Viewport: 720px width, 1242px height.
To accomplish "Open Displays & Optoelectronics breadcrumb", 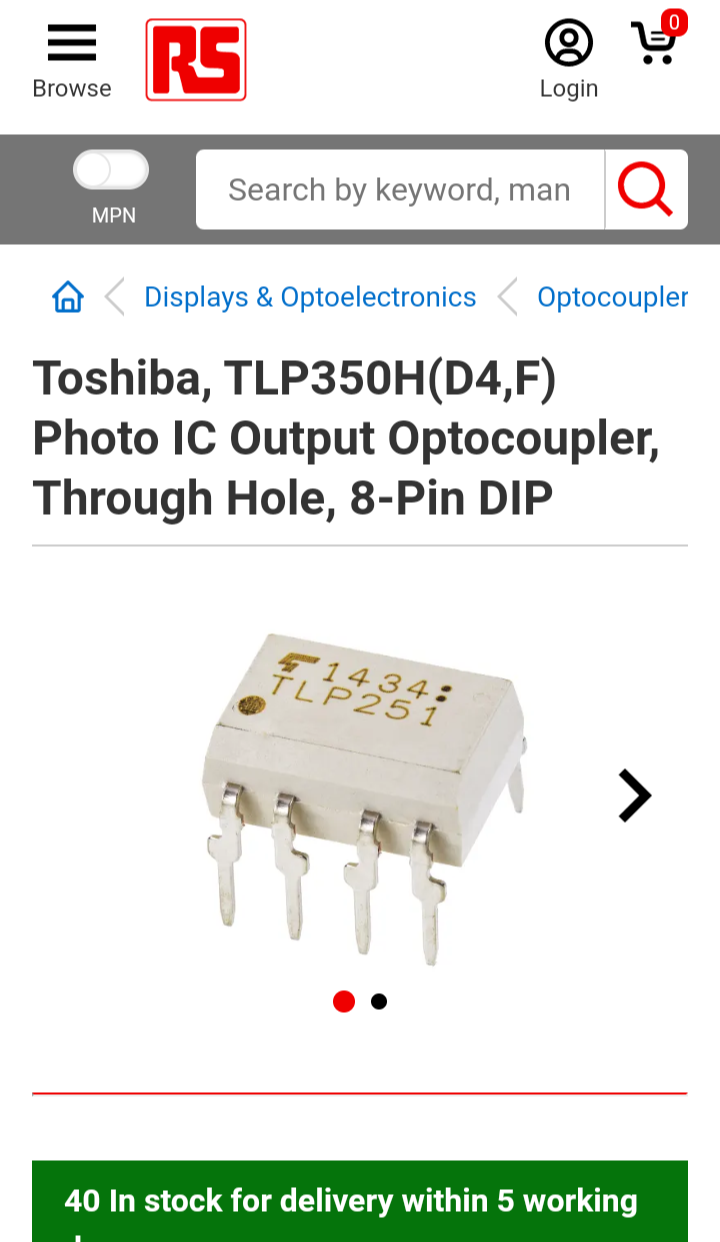I will [x=310, y=297].
